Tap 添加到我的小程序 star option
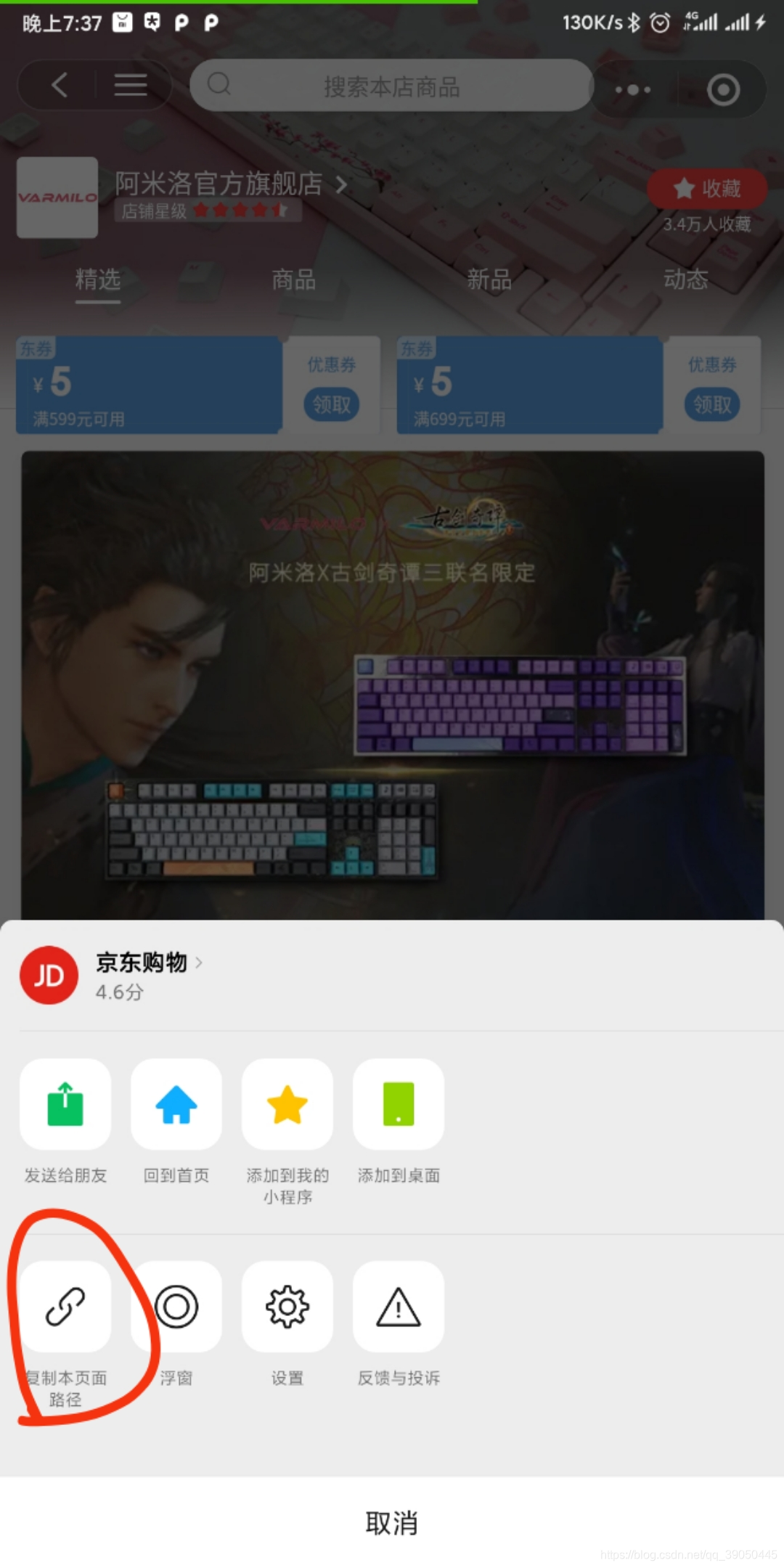Viewport: 784px width, 1568px height. point(287,1104)
